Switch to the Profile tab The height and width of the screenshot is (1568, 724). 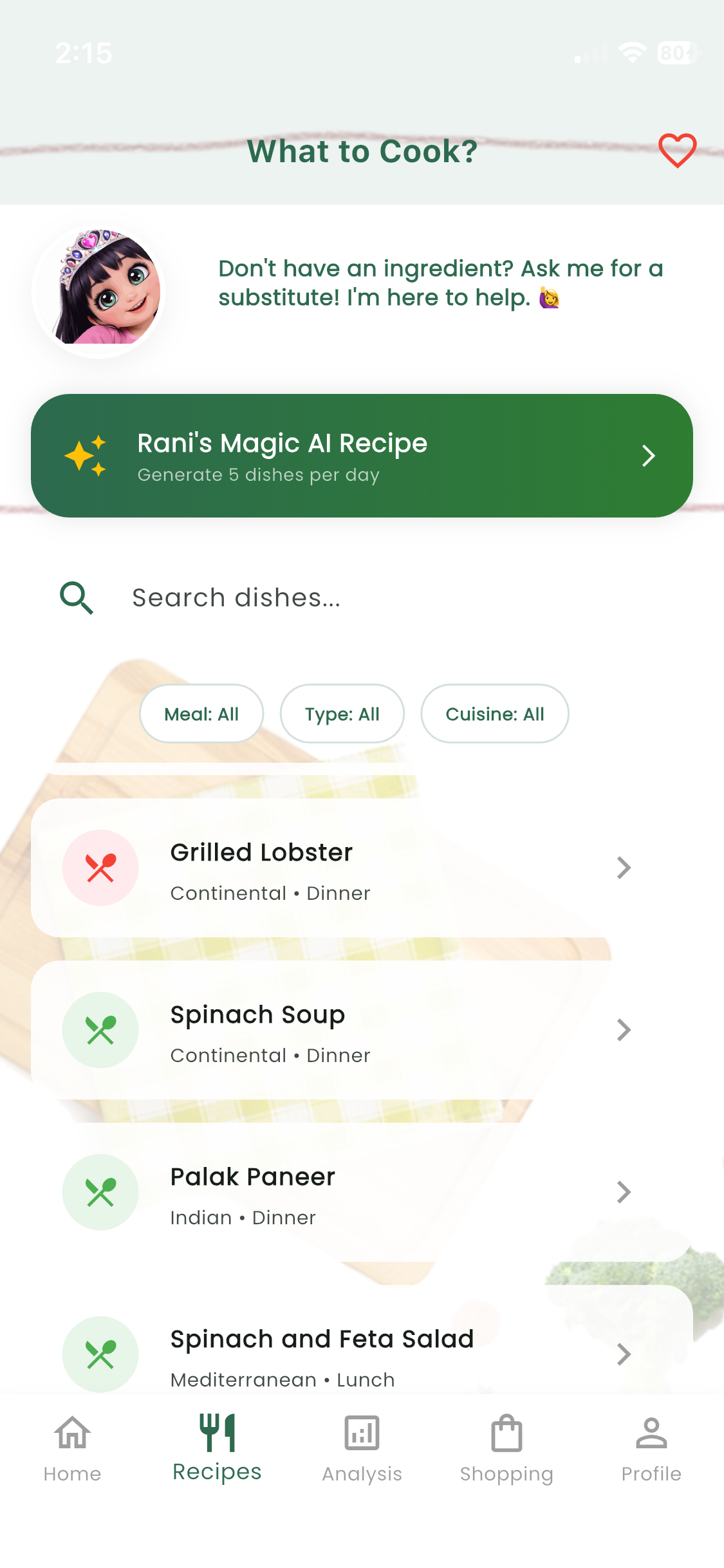(x=651, y=1448)
